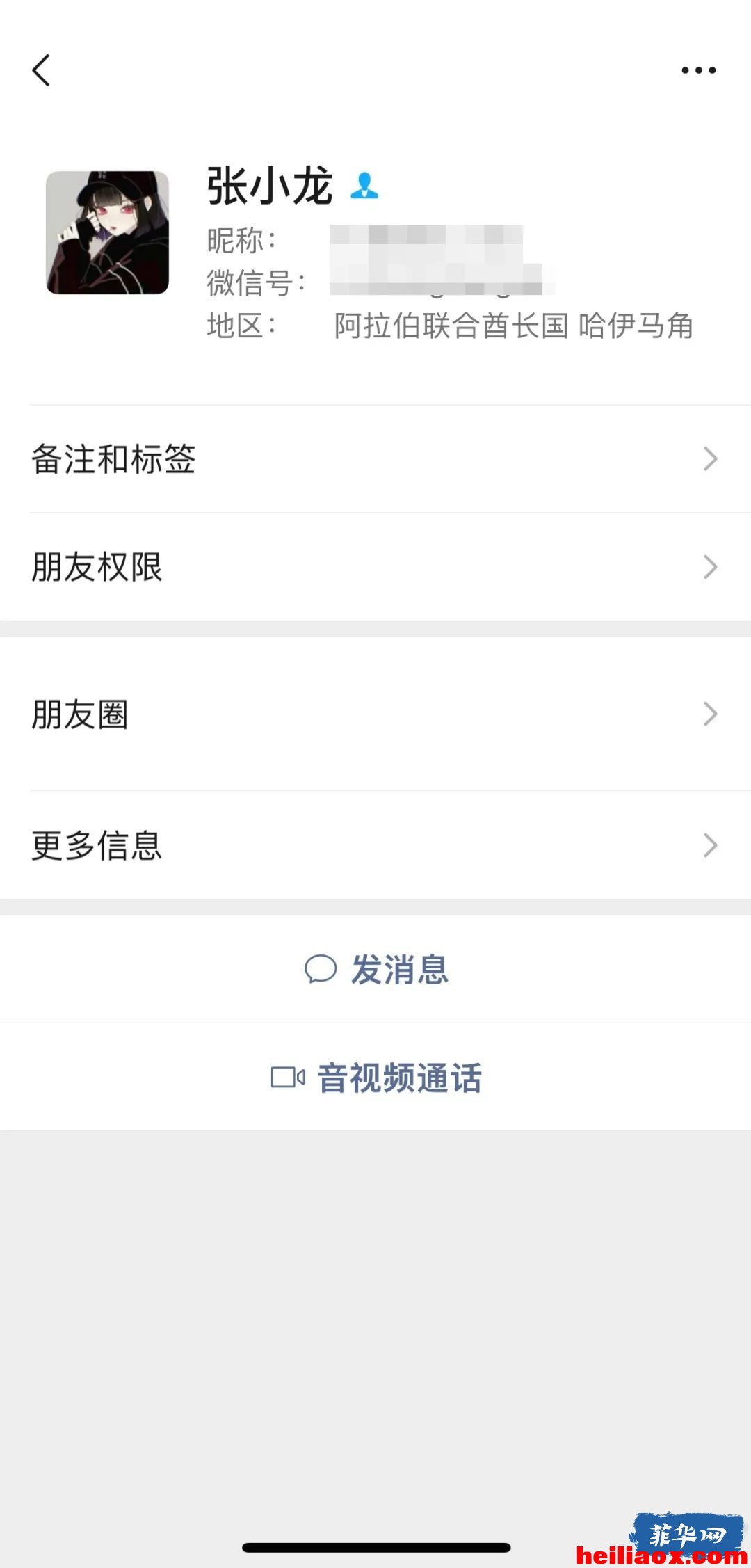Image resolution: width=751 pixels, height=1568 pixels.
Task: View 张小龙's profile avatar
Action: tap(108, 232)
